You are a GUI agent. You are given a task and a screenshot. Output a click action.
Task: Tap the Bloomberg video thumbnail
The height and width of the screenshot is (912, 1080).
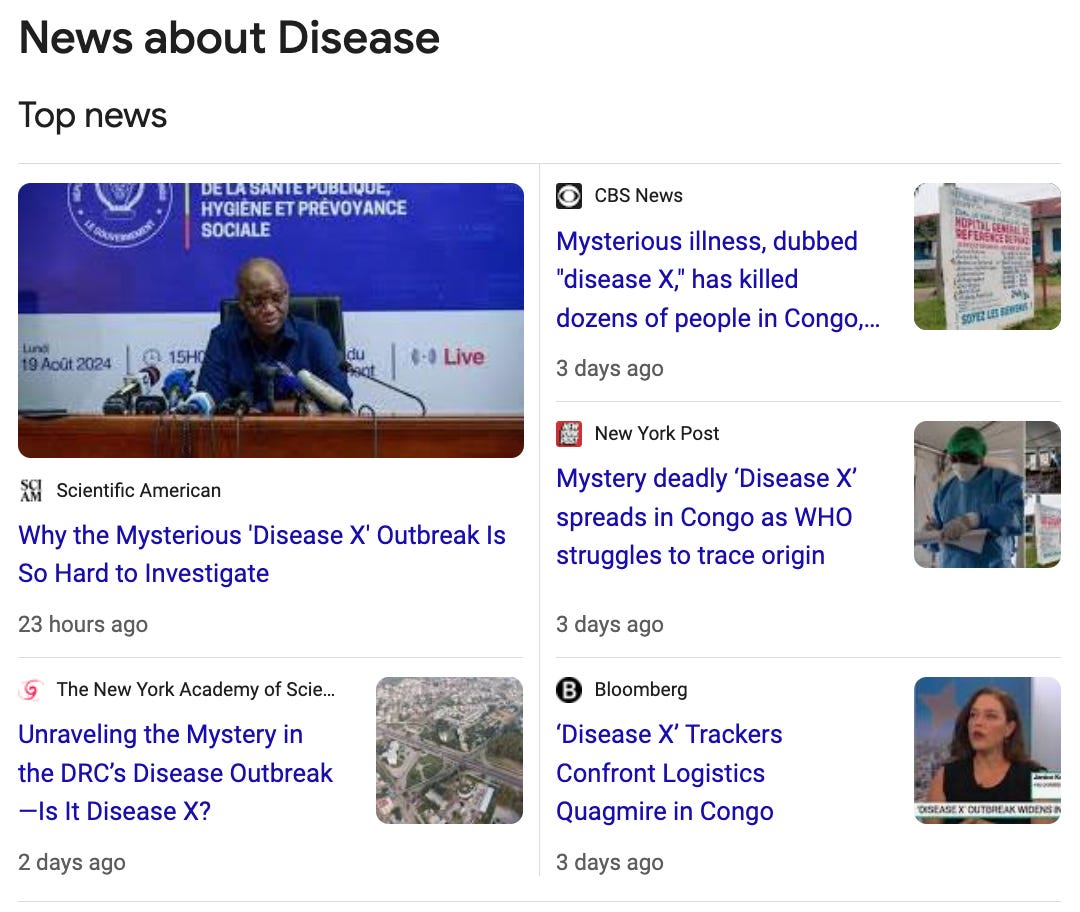(x=987, y=750)
